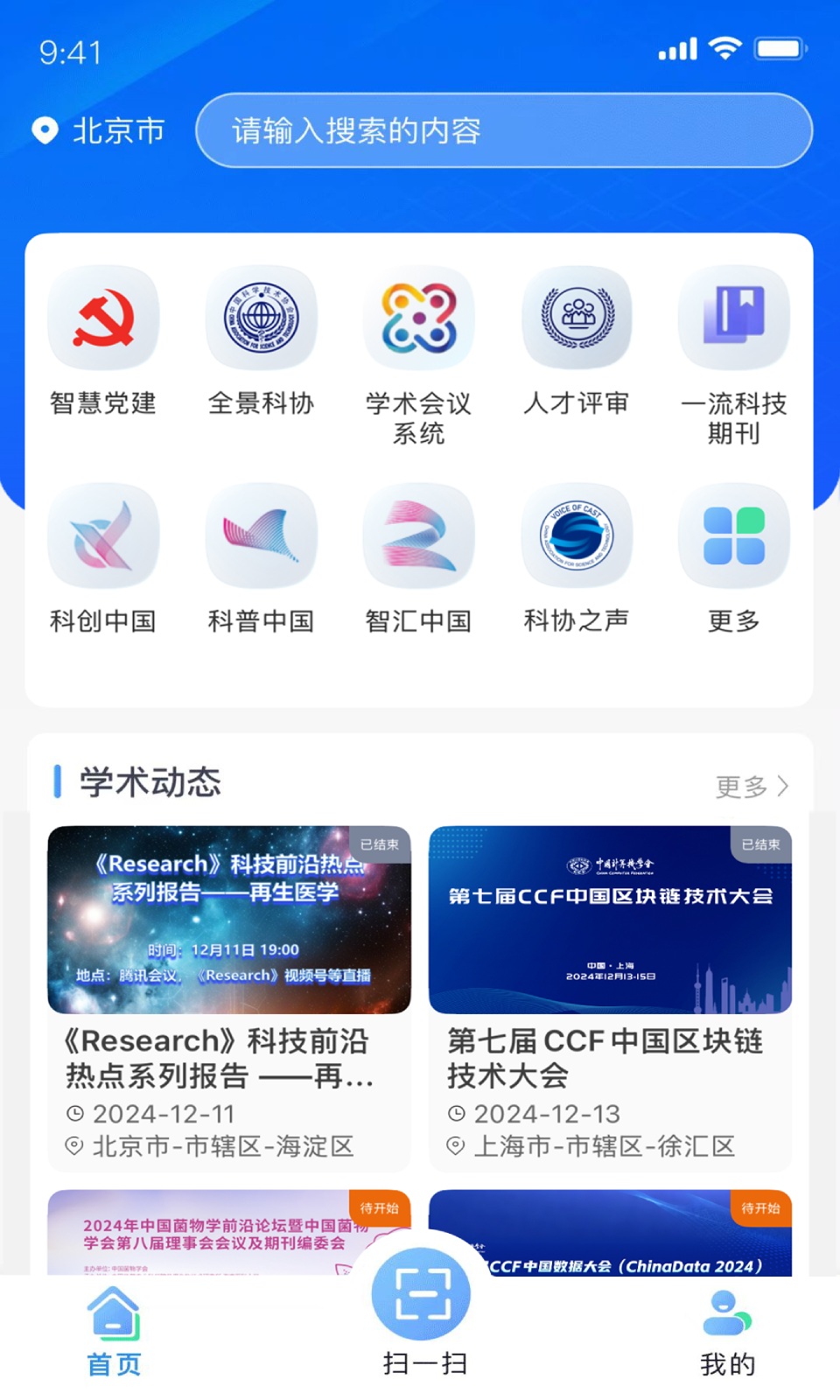Screen dimensions: 840x1400
Task: Show 更多 services in the grid
Action: [x=734, y=558]
